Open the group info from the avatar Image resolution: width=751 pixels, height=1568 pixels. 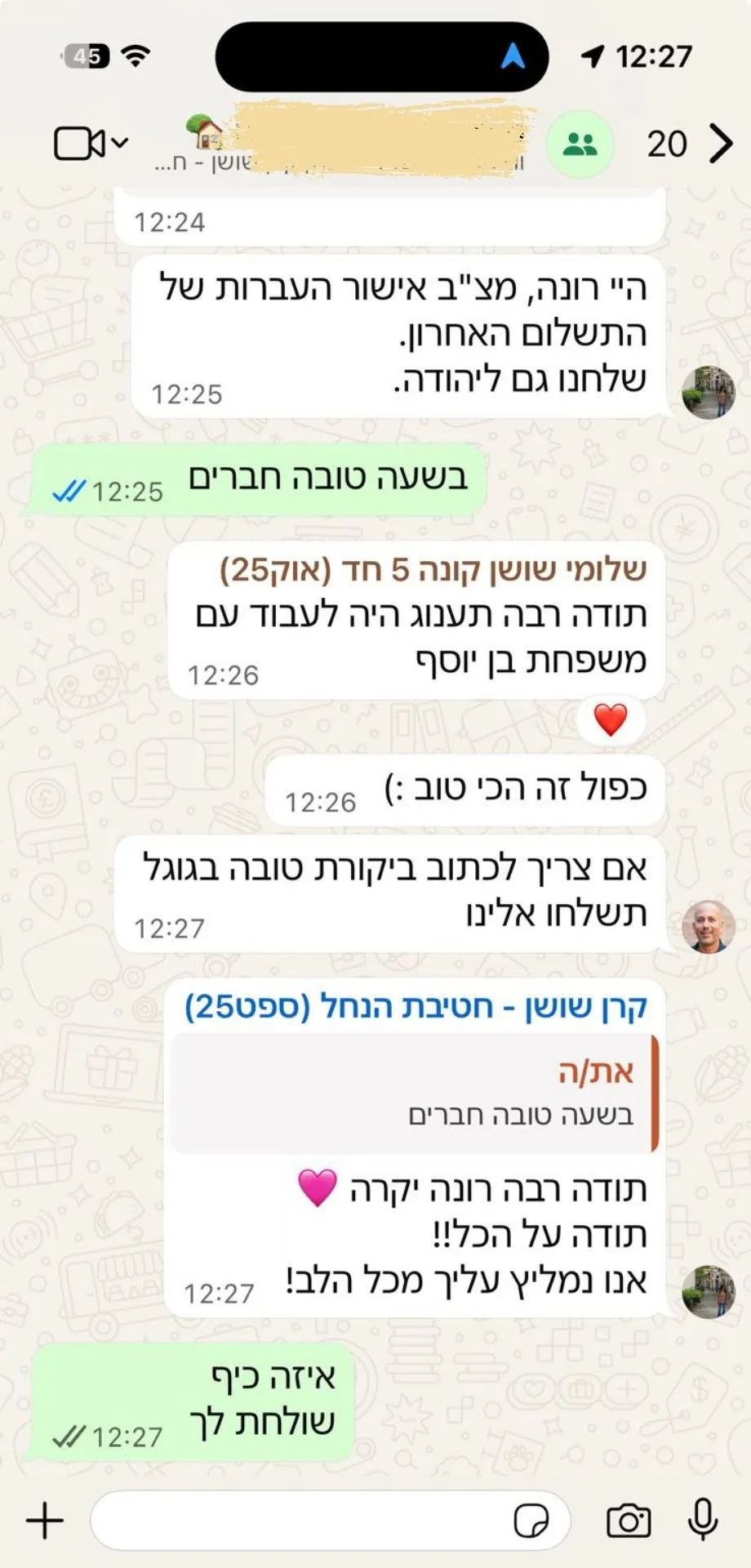pos(580,145)
